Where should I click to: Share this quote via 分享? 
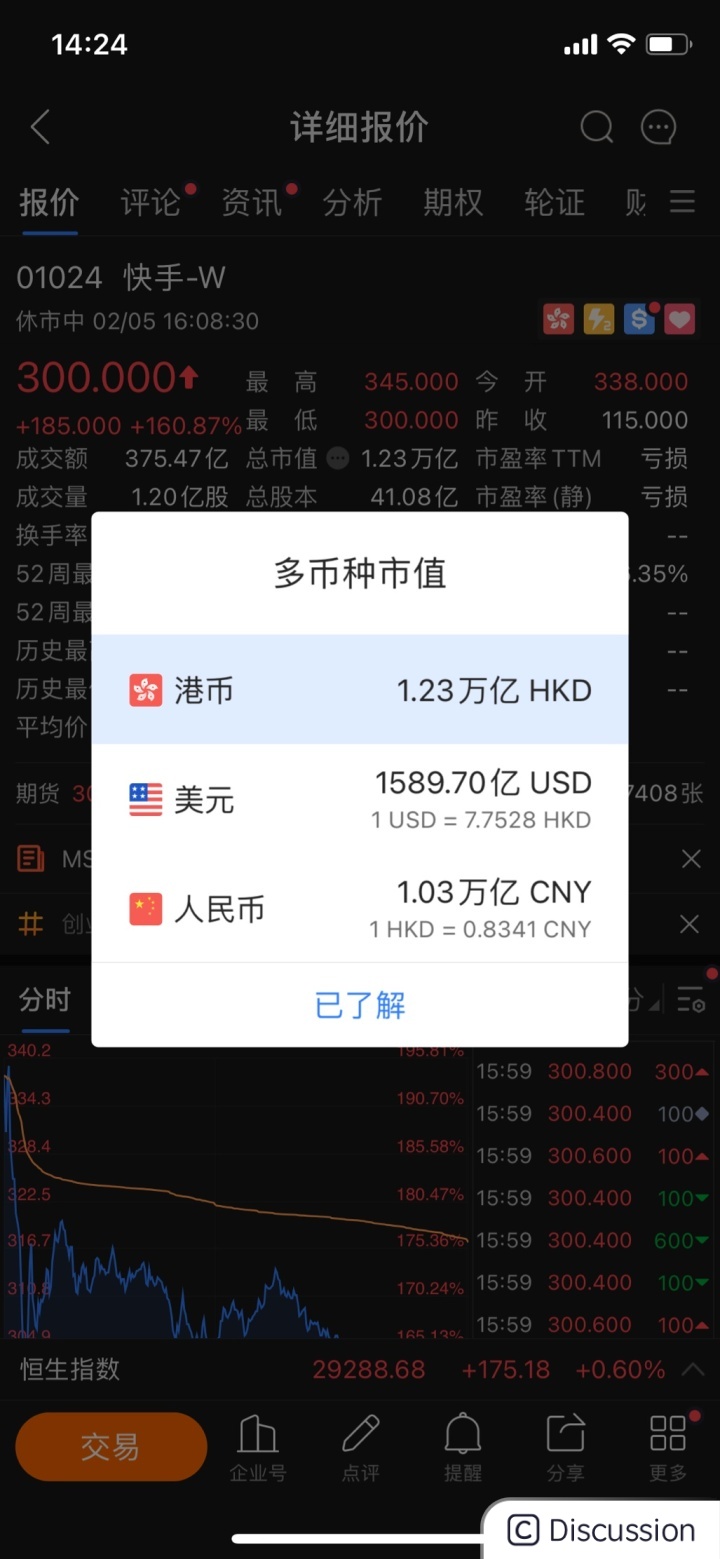565,1448
